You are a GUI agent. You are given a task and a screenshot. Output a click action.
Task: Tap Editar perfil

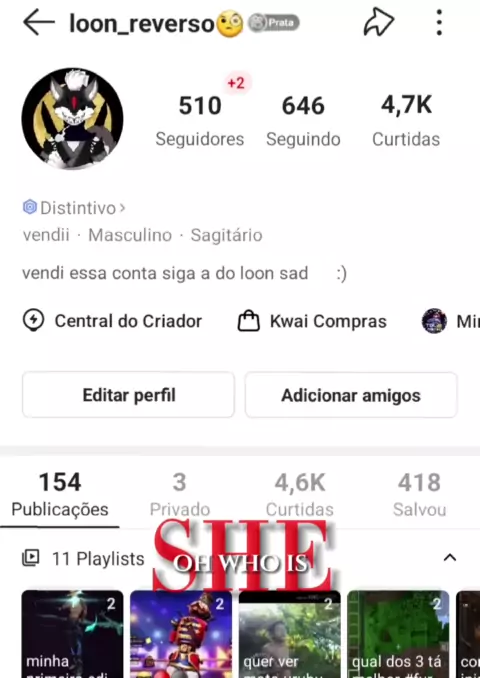[x=128, y=395]
